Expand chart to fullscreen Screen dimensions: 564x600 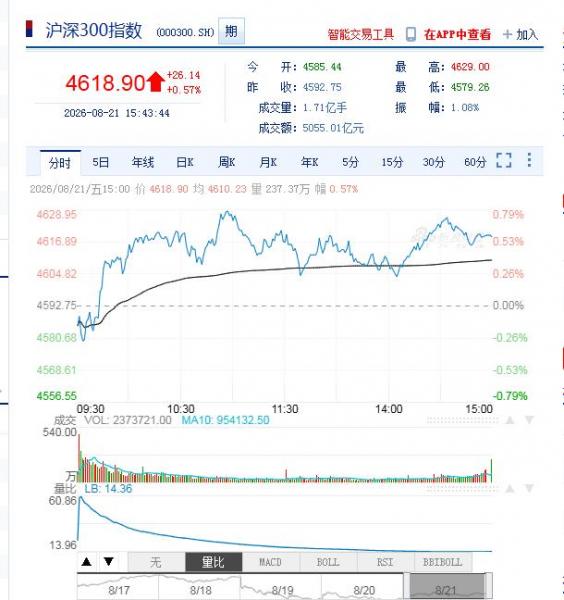click(504, 160)
